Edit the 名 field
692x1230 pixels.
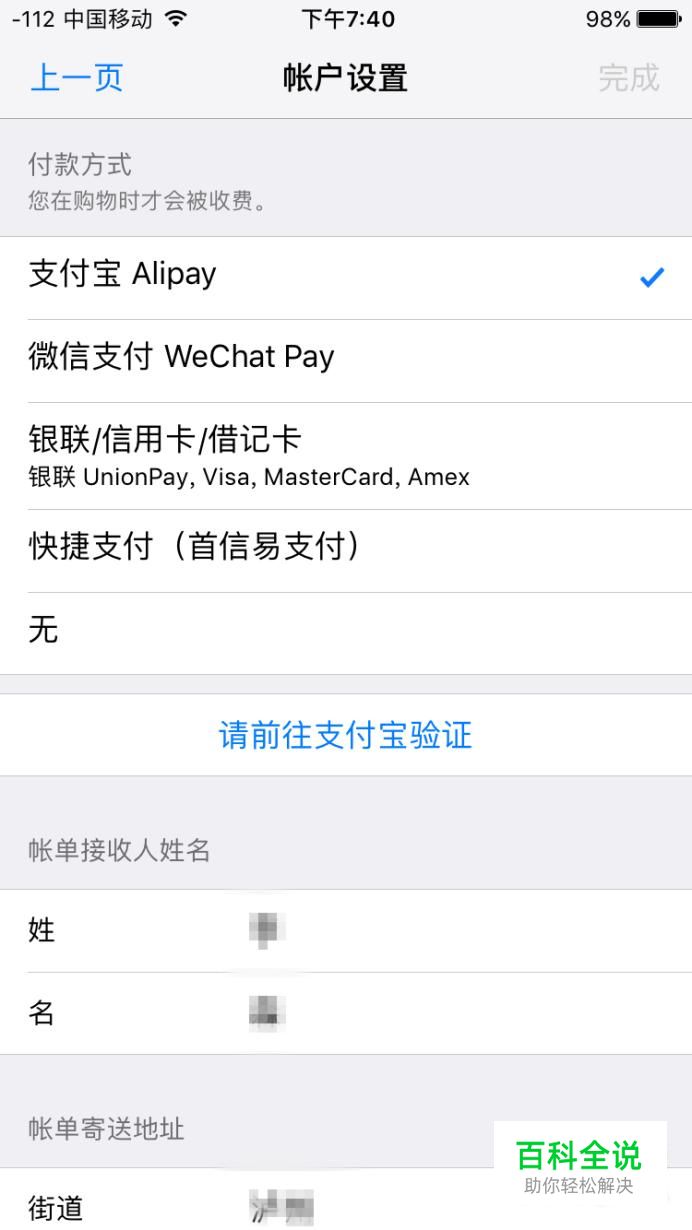346,1013
